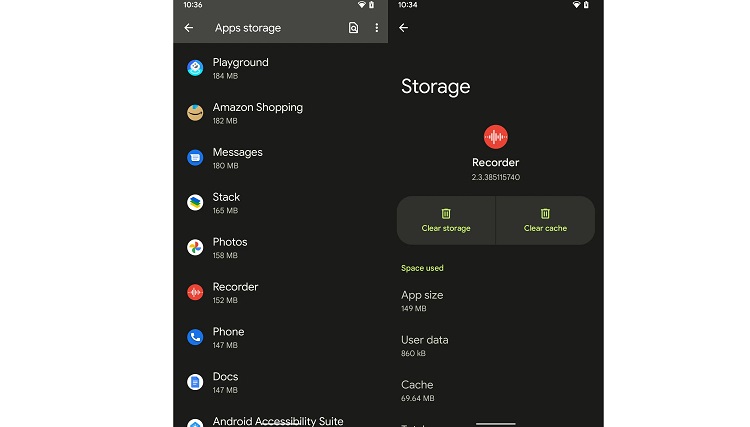Open the search icon in Apps storage
The height and width of the screenshot is (427, 750).
pyautogui.click(x=353, y=28)
